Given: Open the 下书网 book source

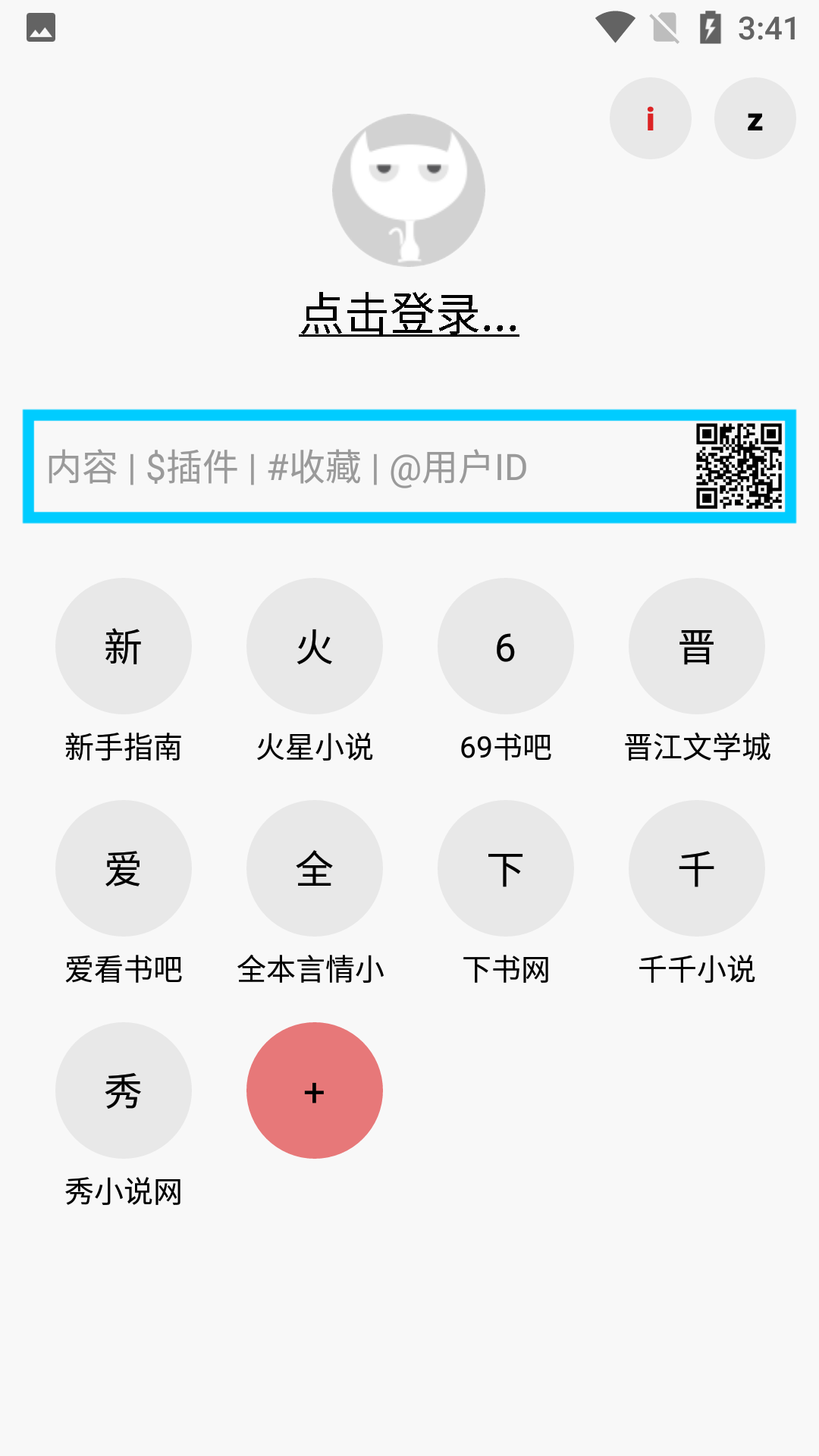Looking at the screenshot, I should click(x=506, y=868).
